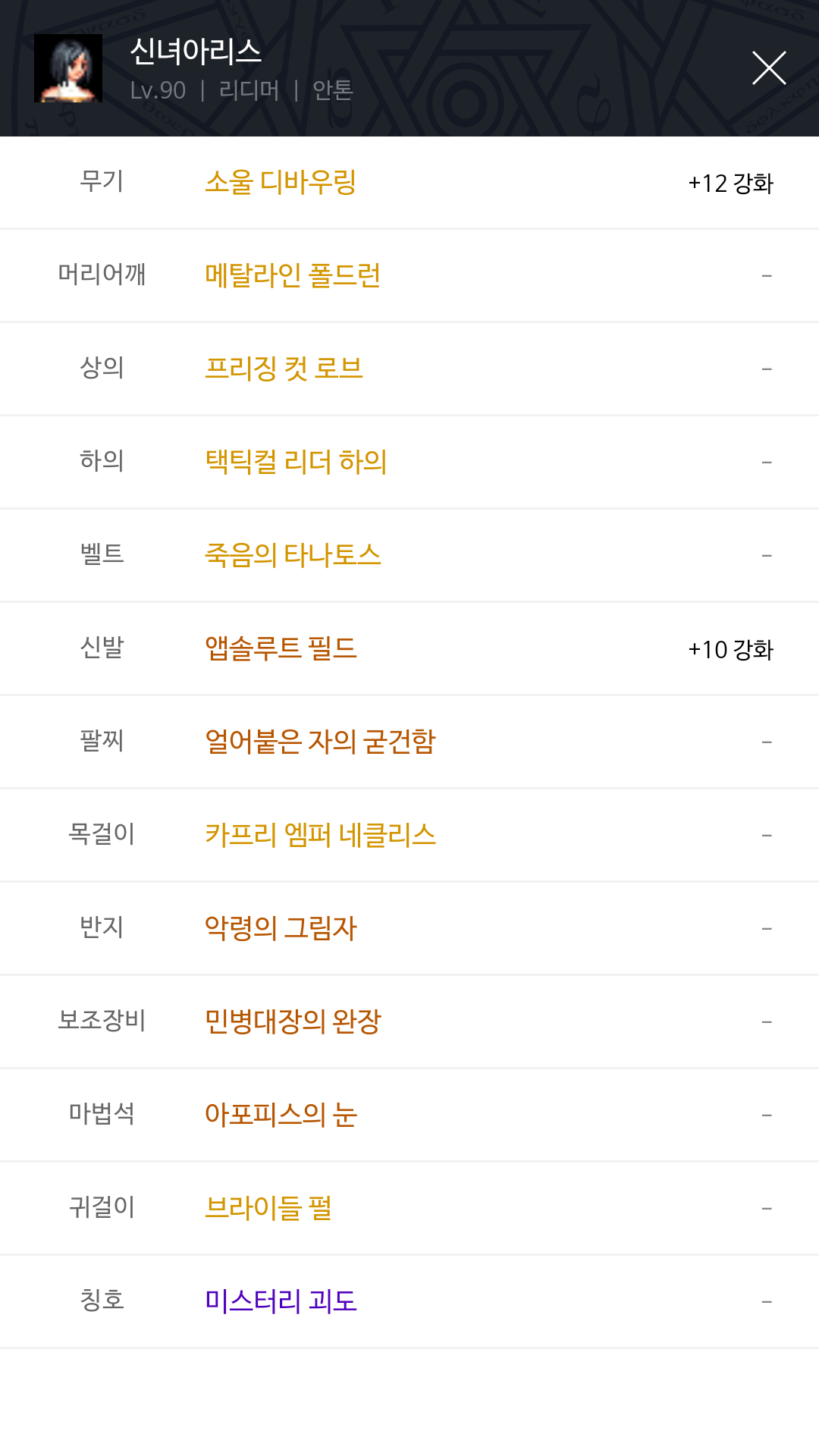Image resolution: width=819 pixels, height=1456 pixels.
Task: Open title 미스터리 괴도
Action: coord(281,1301)
